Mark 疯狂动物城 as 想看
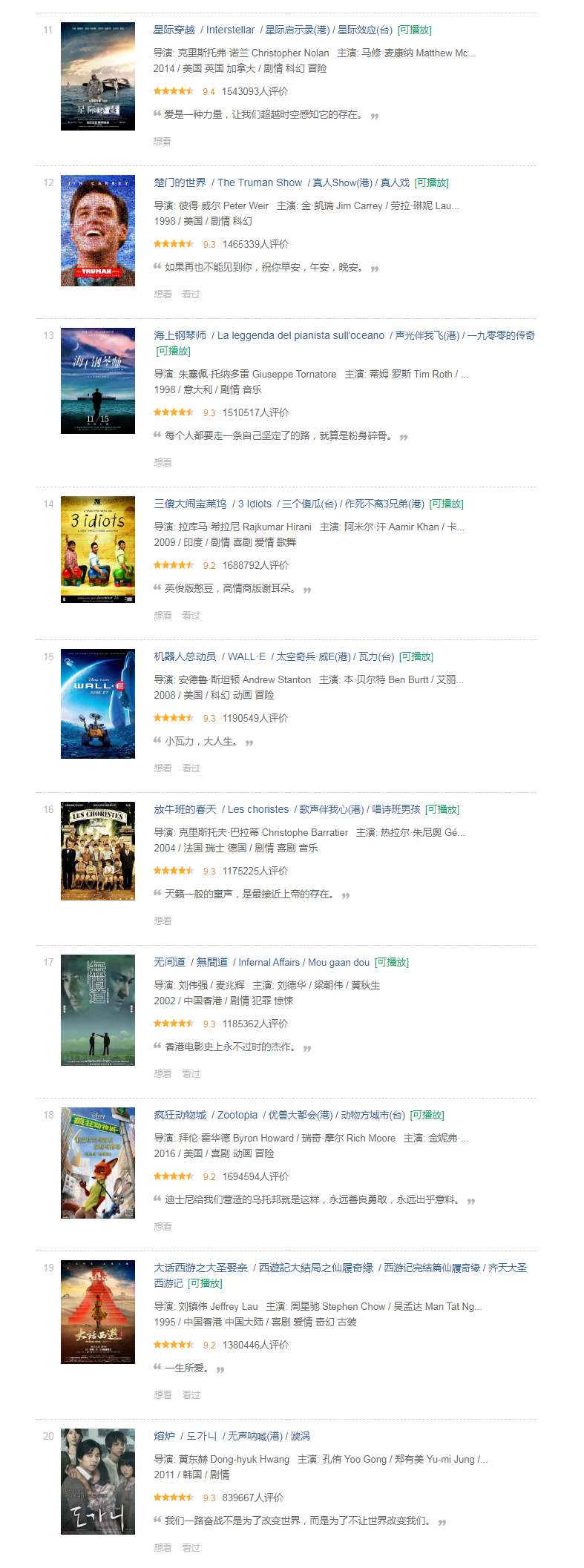The height and width of the screenshot is (1568, 584). pos(163,1226)
